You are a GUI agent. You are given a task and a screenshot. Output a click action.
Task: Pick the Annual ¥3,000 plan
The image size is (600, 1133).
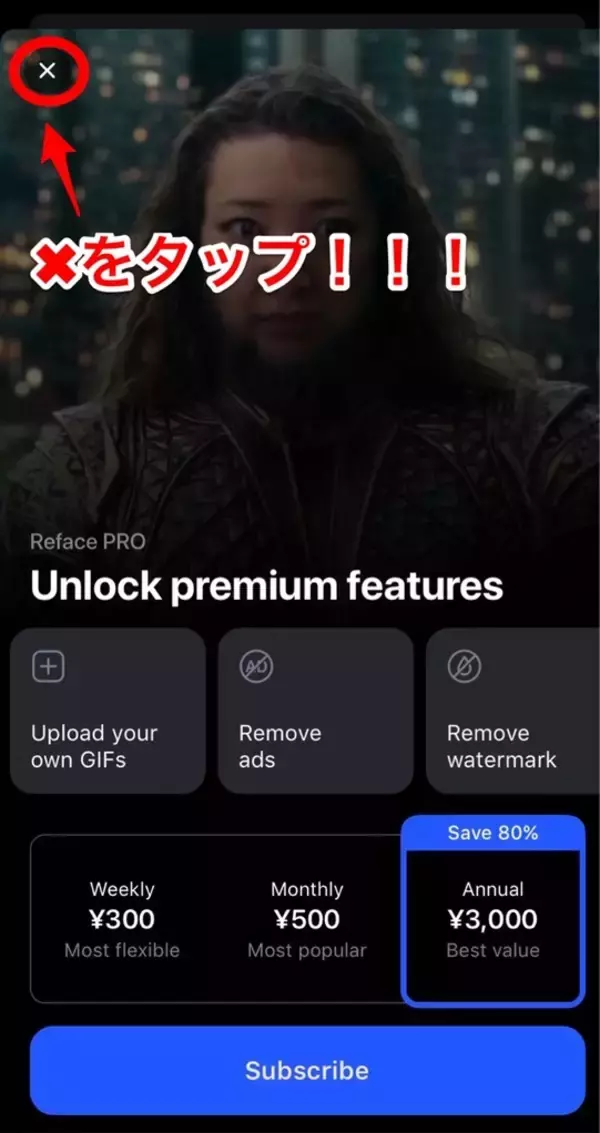point(492,919)
